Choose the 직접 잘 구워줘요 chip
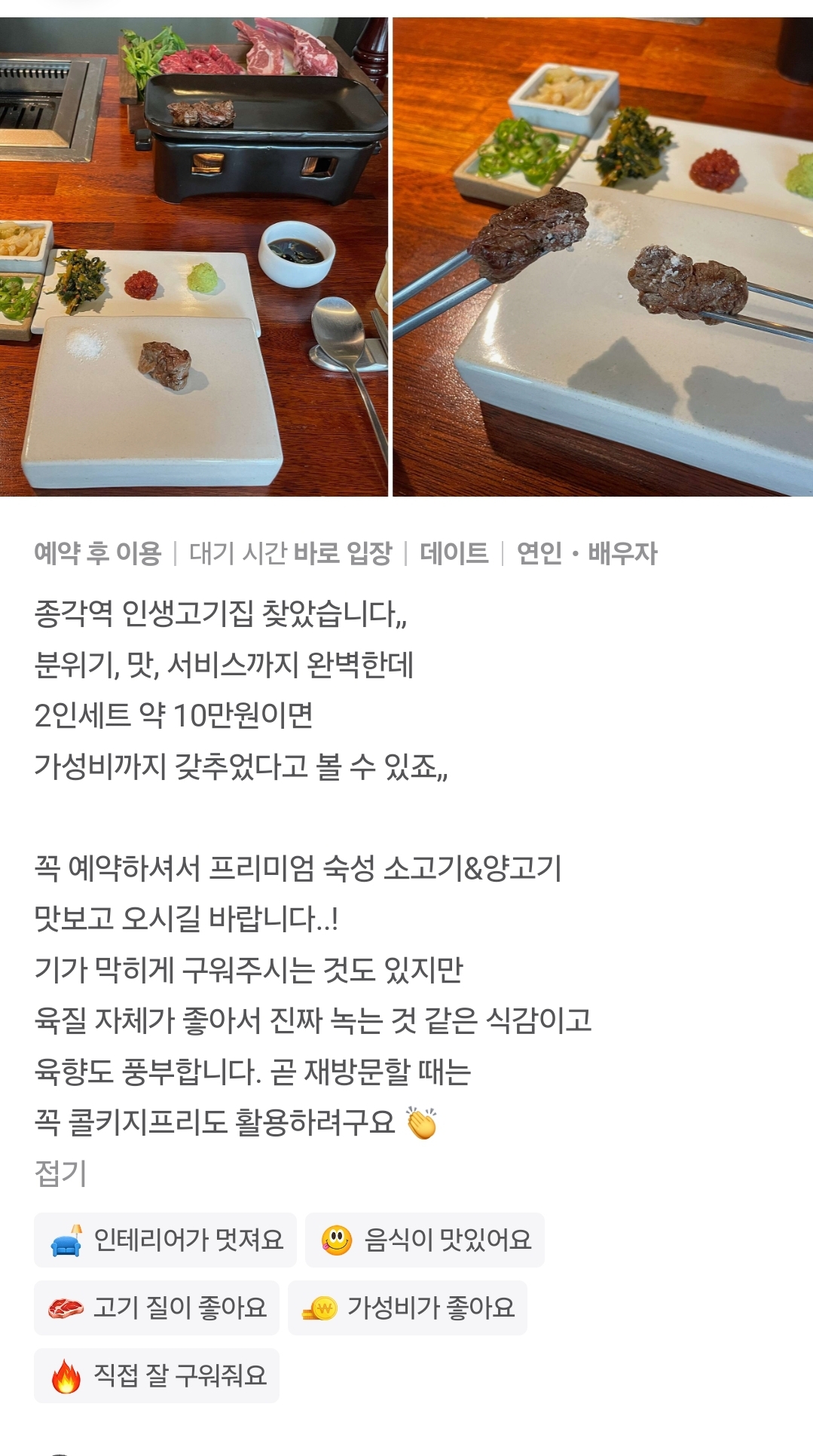 [x=157, y=1375]
